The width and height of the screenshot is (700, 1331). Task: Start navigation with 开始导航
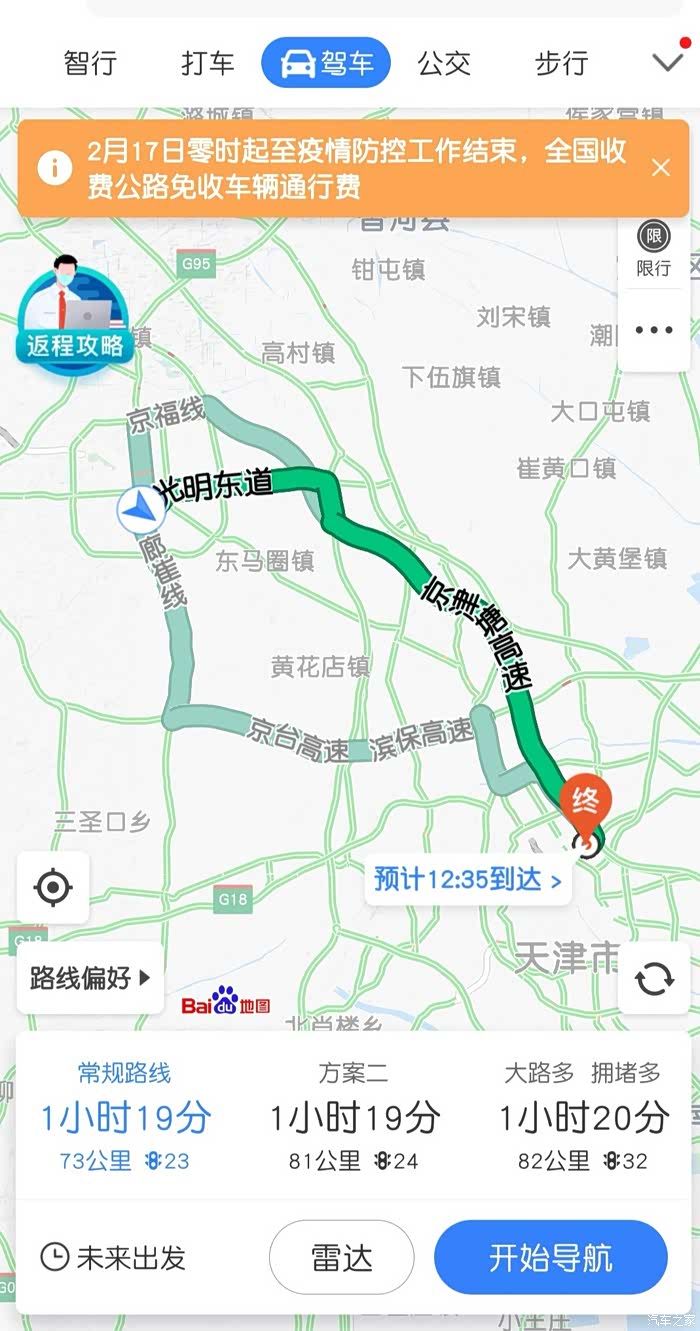point(550,1257)
